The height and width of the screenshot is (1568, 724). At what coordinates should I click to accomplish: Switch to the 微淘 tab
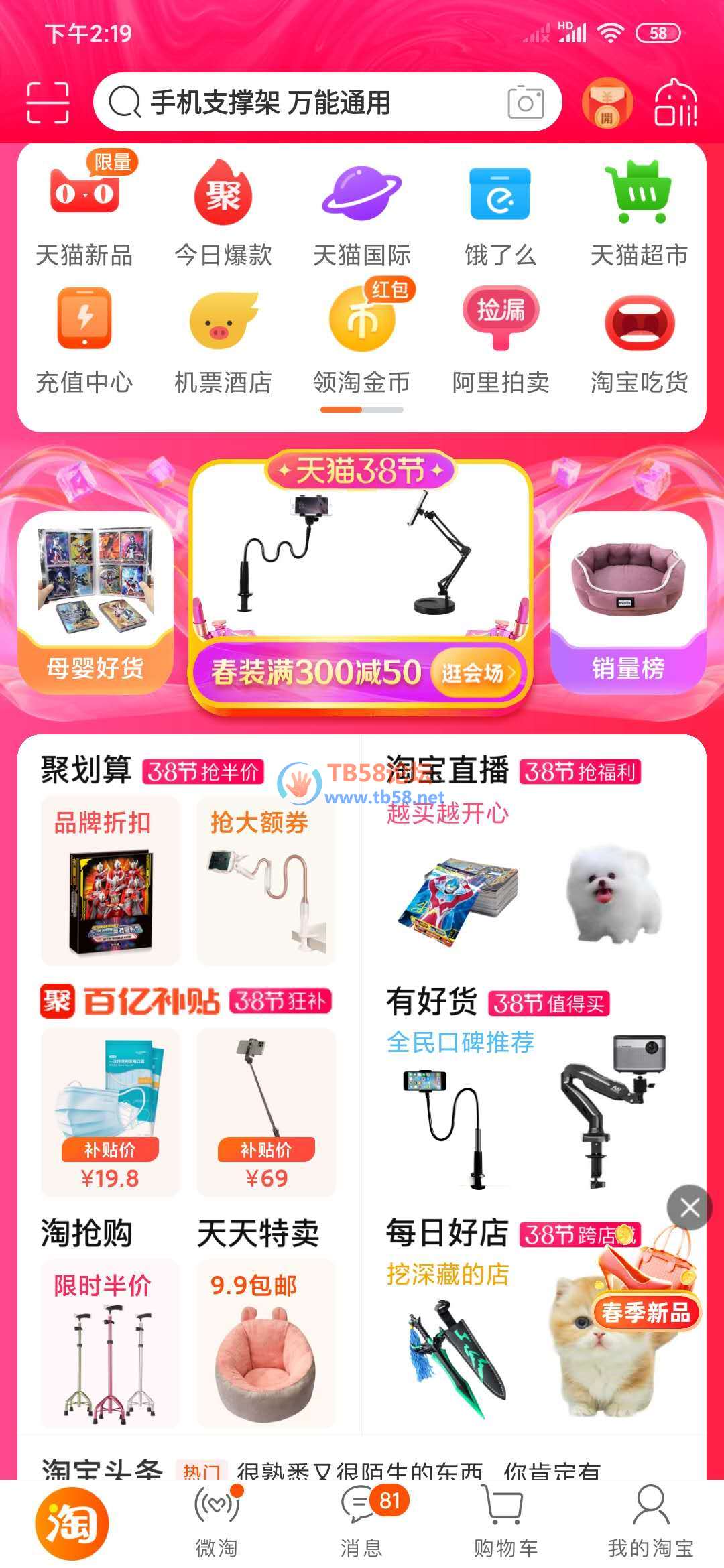tap(217, 1520)
